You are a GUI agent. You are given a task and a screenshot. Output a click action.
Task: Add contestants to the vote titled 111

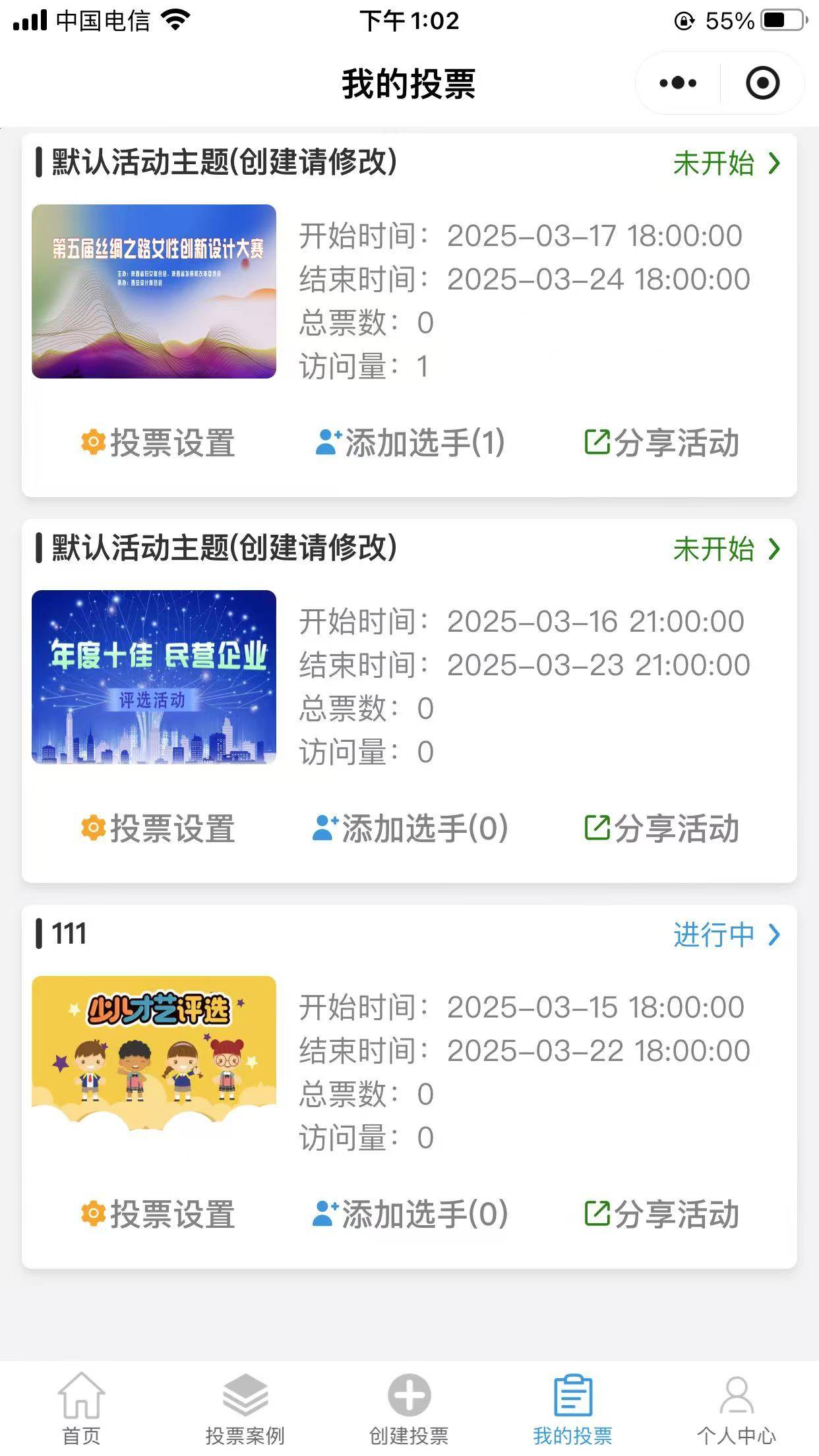(x=410, y=1214)
